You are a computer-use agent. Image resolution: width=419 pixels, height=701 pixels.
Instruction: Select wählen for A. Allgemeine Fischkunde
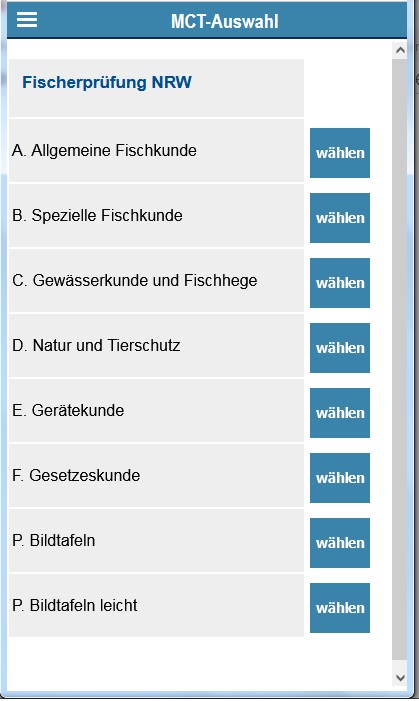pos(340,153)
